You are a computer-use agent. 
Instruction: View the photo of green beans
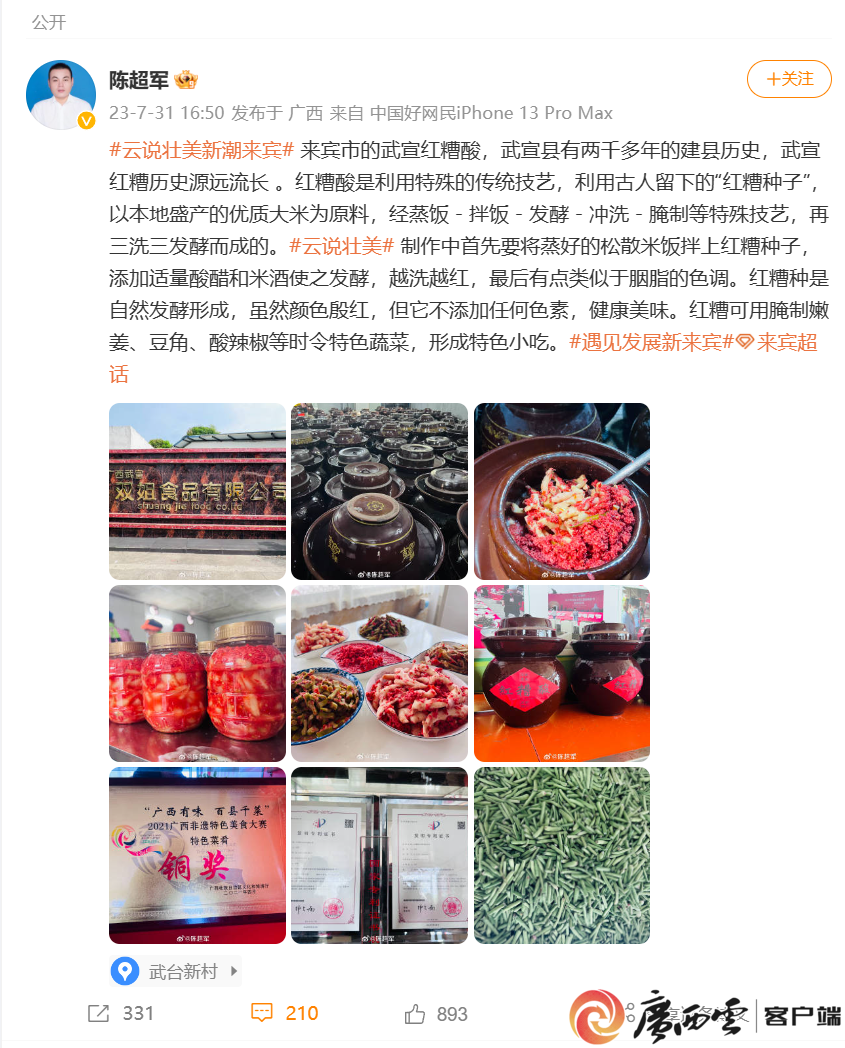(561, 855)
